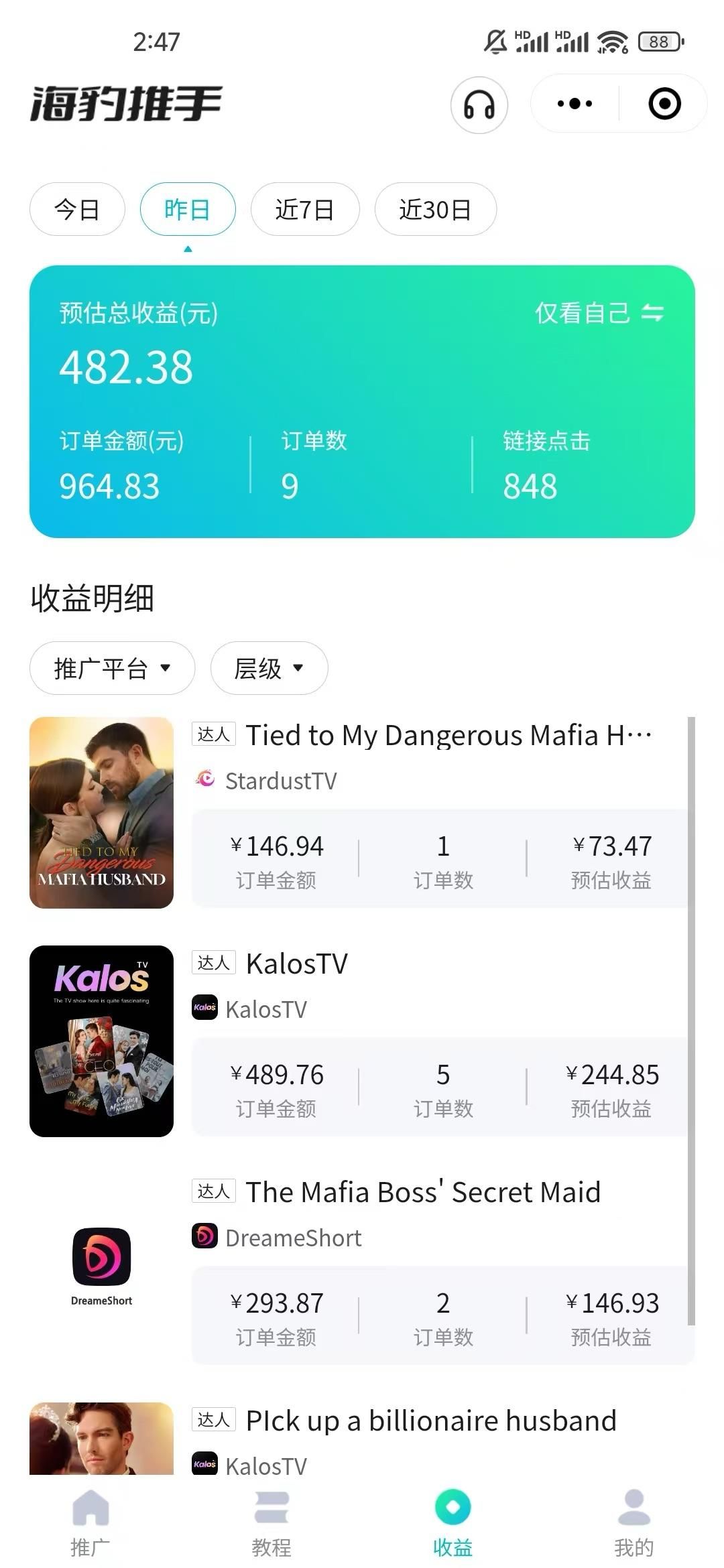The height and width of the screenshot is (1568, 724).
Task: Open Tied to My Dangerous Mafia Husband entry
Action: click(x=448, y=736)
